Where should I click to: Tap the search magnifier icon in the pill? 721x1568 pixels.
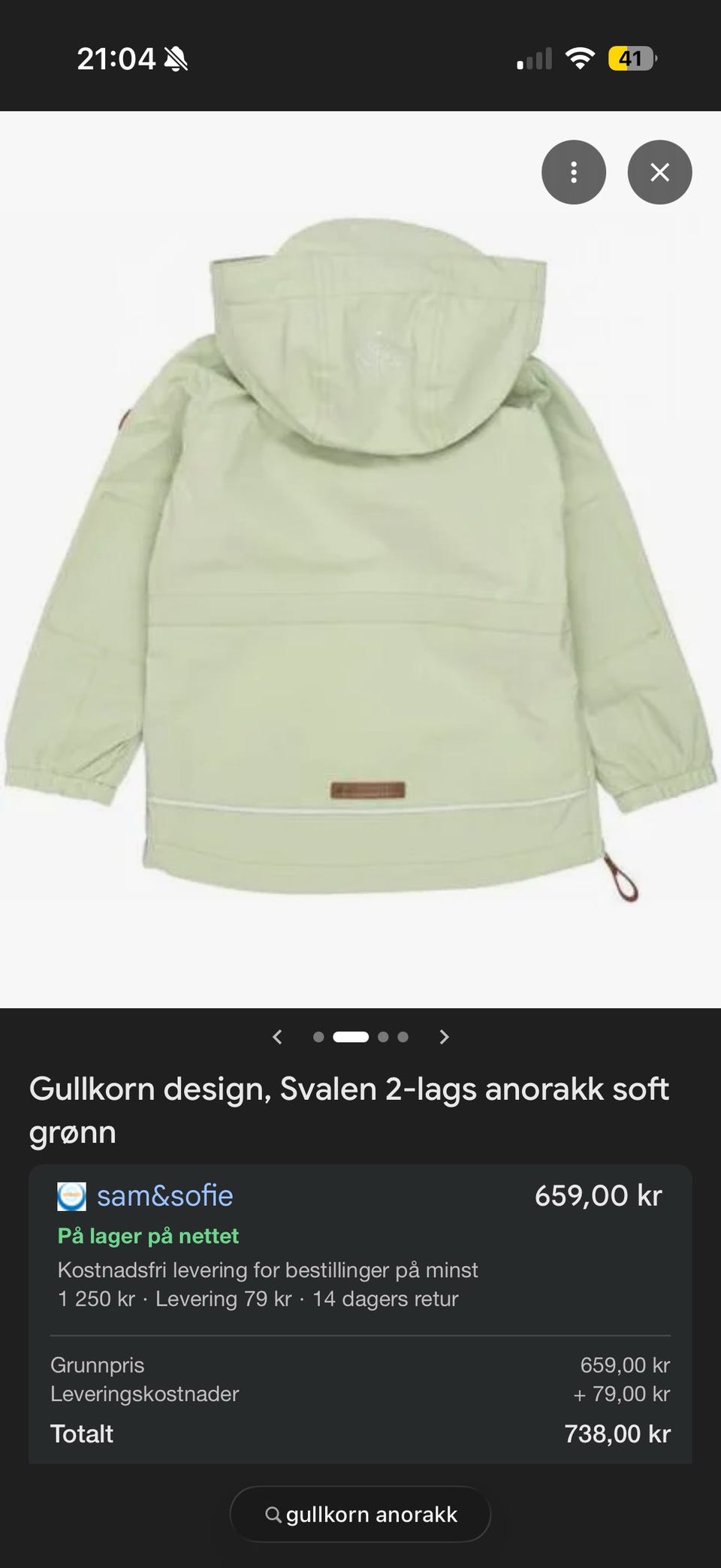click(274, 1515)
